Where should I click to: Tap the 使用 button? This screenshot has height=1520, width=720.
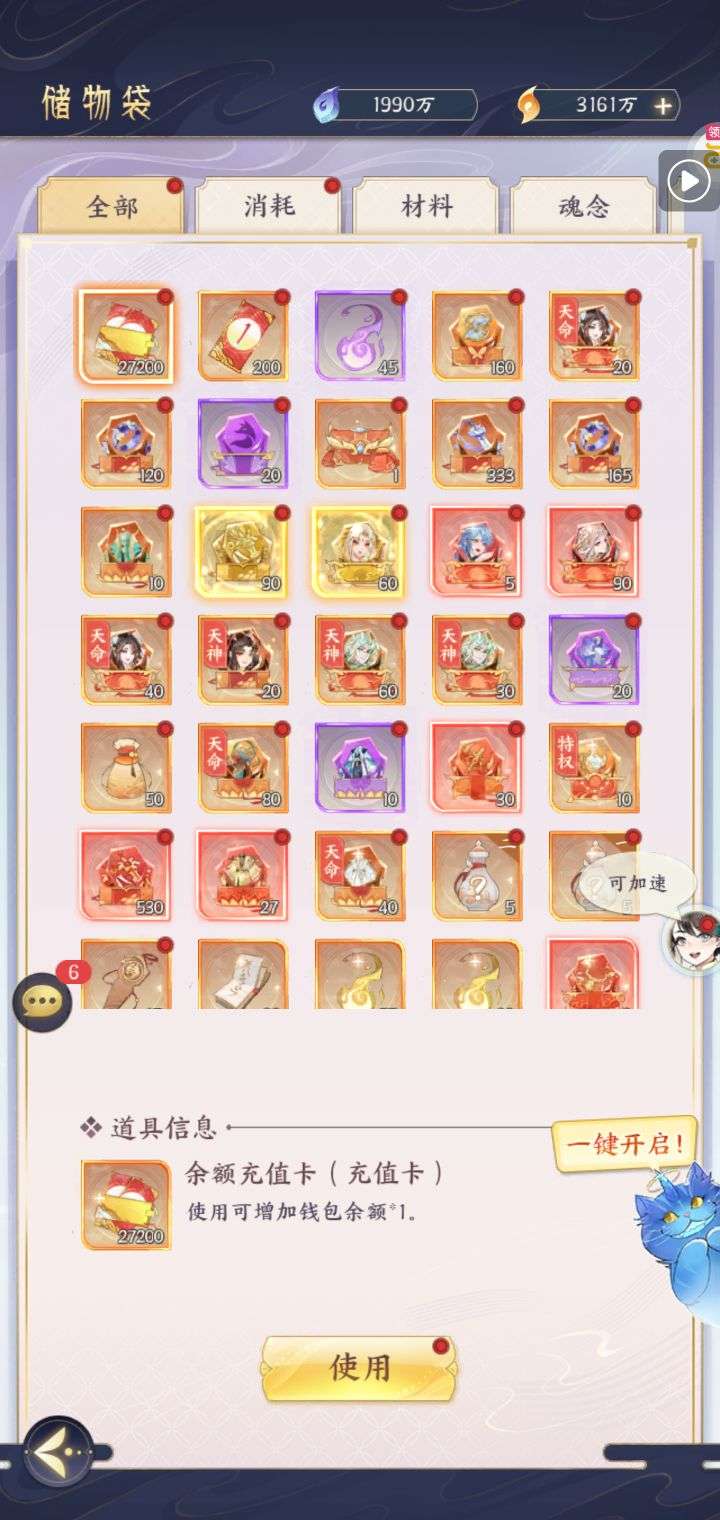[359, 1368]
